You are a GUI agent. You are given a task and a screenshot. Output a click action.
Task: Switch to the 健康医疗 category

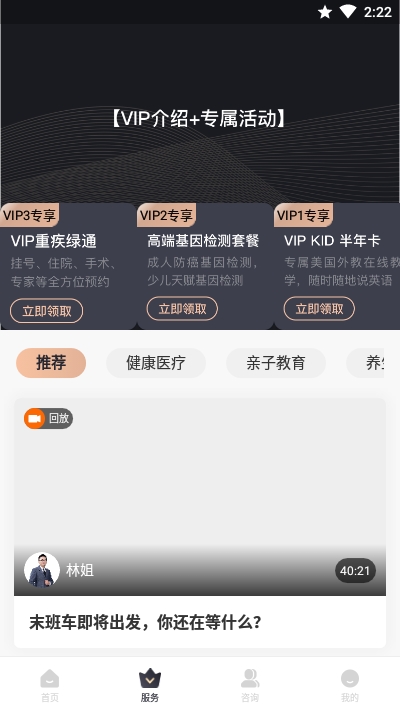(156, 363)
